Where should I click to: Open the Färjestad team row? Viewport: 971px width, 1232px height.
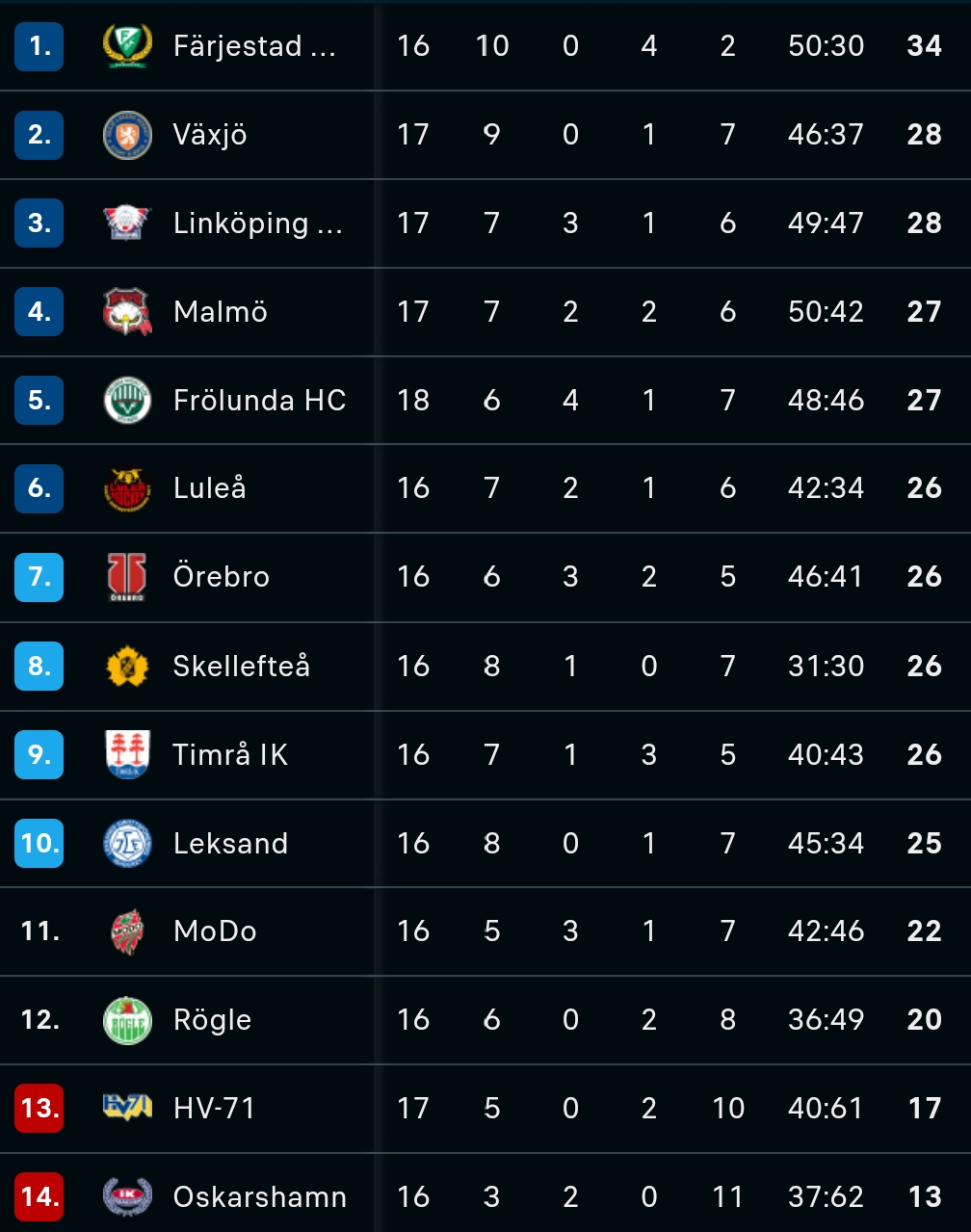click(x=254, y=46)
